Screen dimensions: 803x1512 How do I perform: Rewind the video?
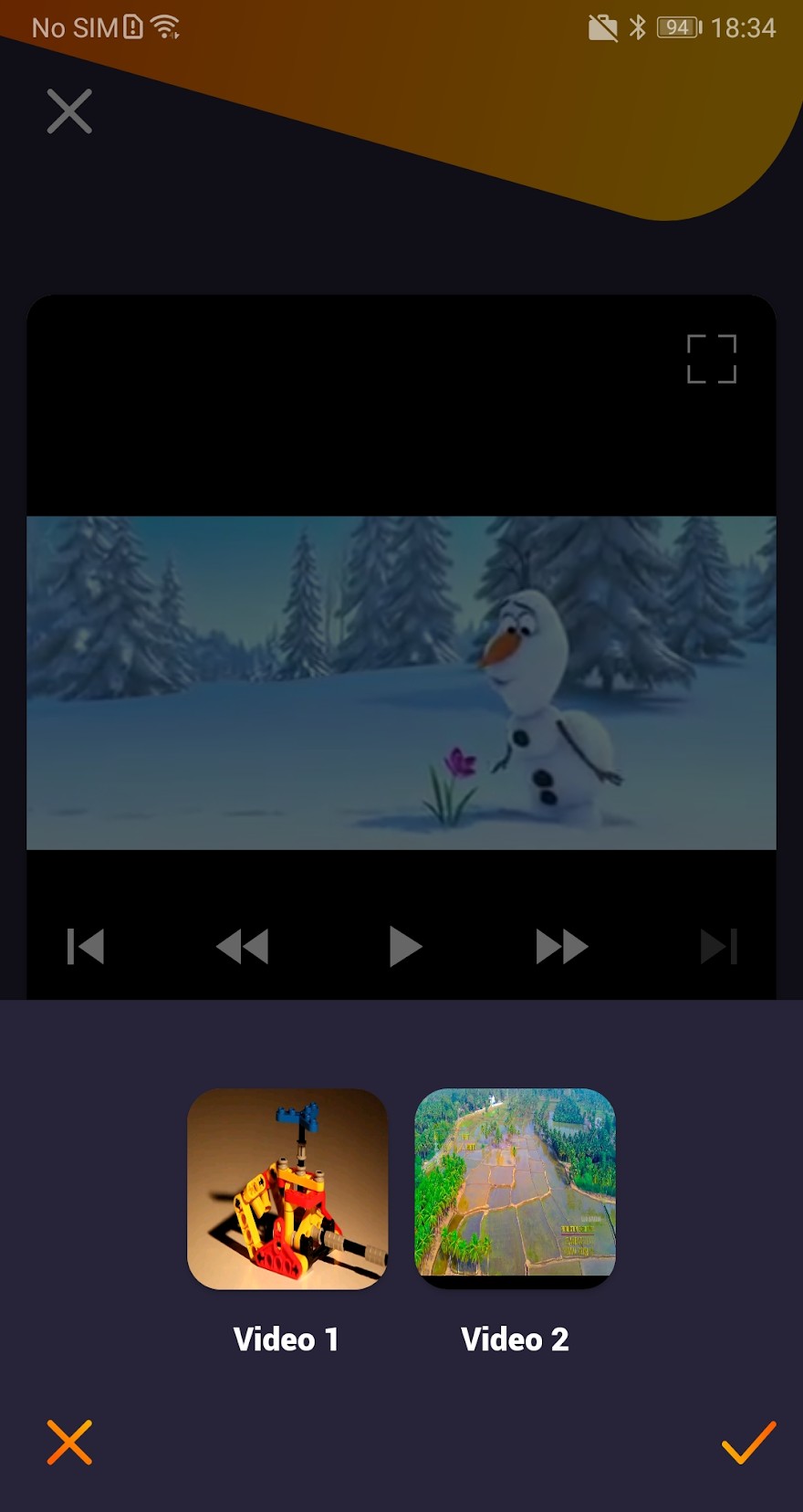click(x=243, y=947)
